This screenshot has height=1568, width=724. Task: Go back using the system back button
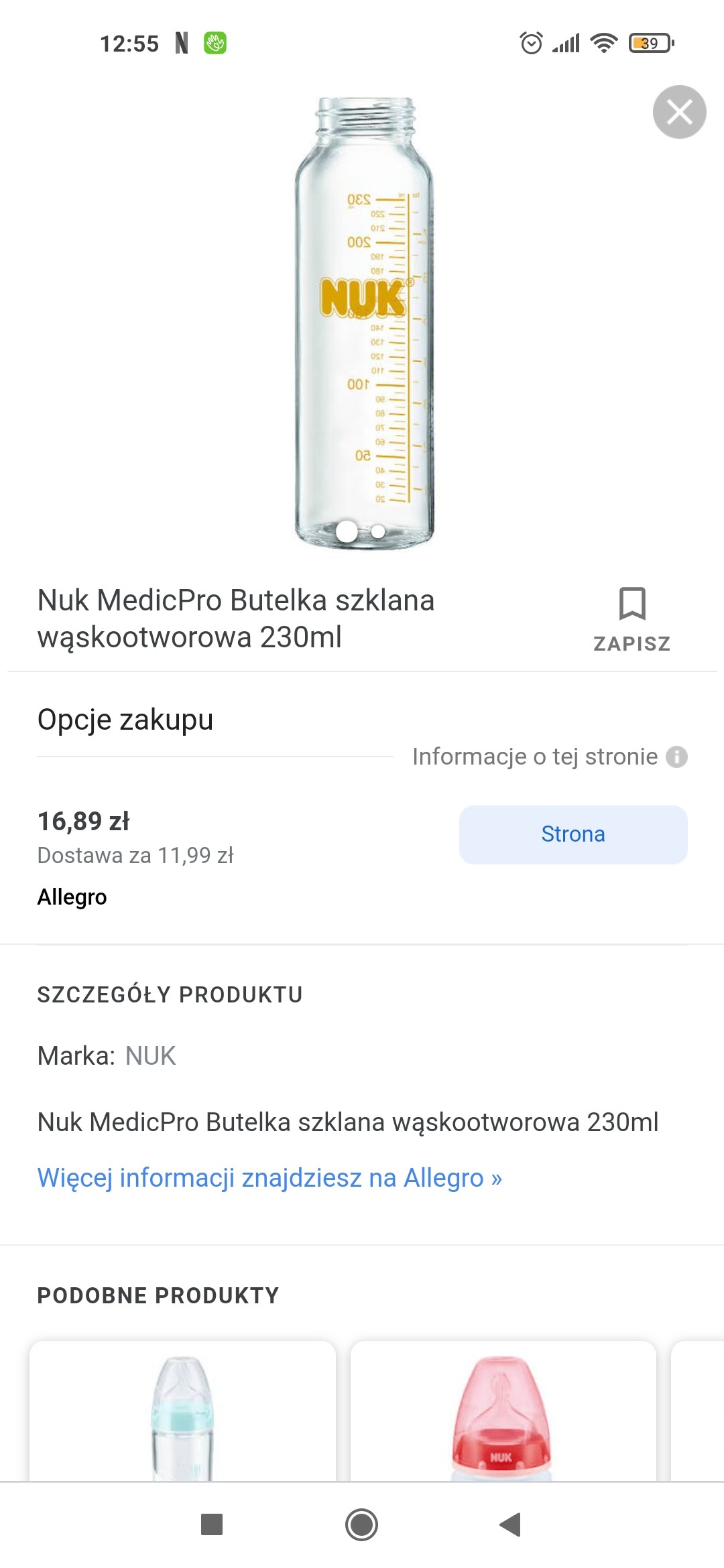click(510, 1524)
